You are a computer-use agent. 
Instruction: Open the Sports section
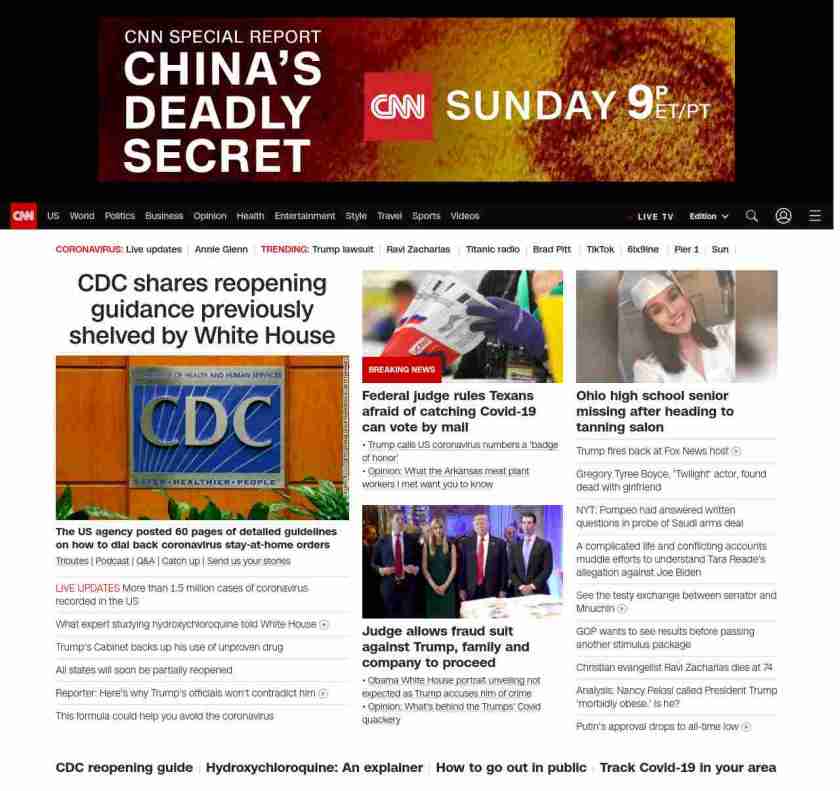pos(426,216)
